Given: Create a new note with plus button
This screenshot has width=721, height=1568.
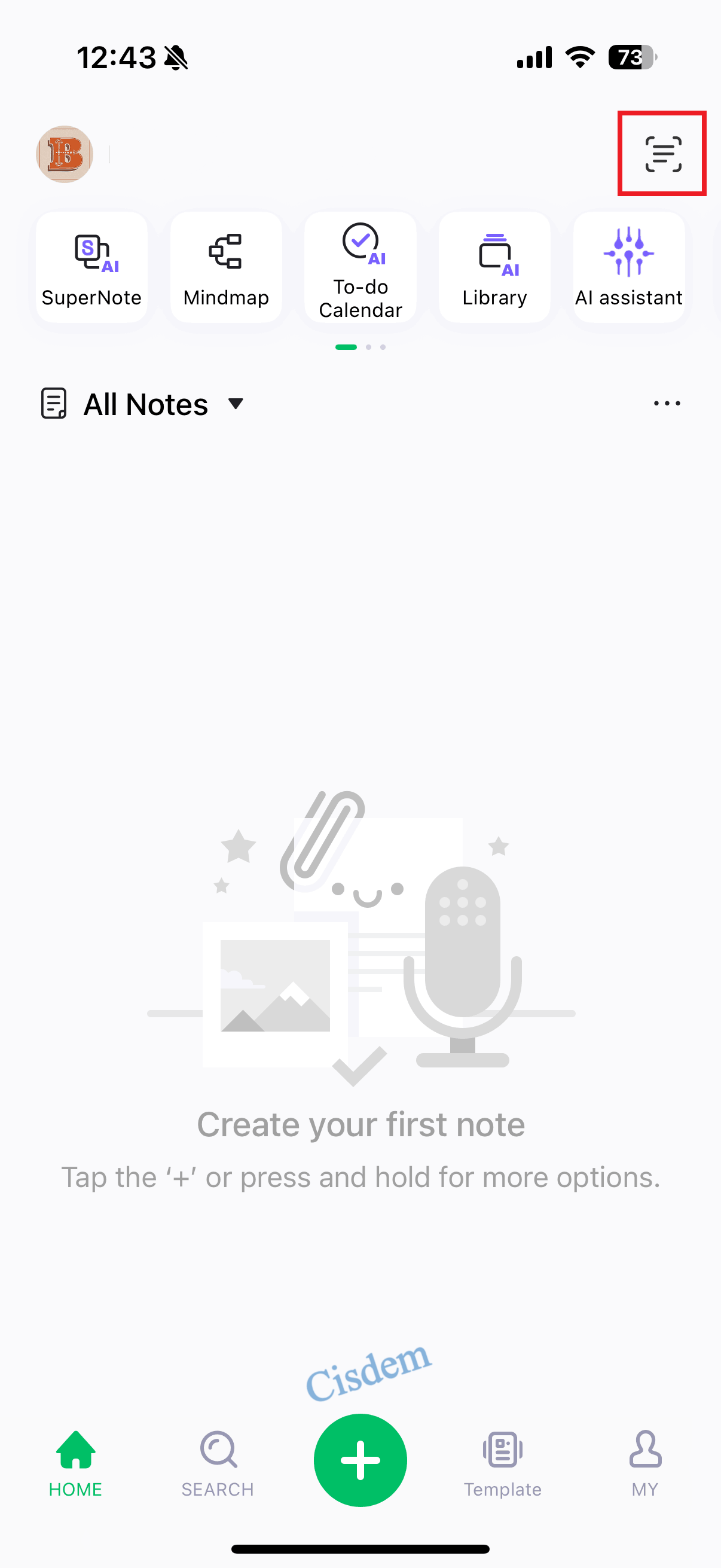Looking at the screenshot, I should [x=360, y=1460].
